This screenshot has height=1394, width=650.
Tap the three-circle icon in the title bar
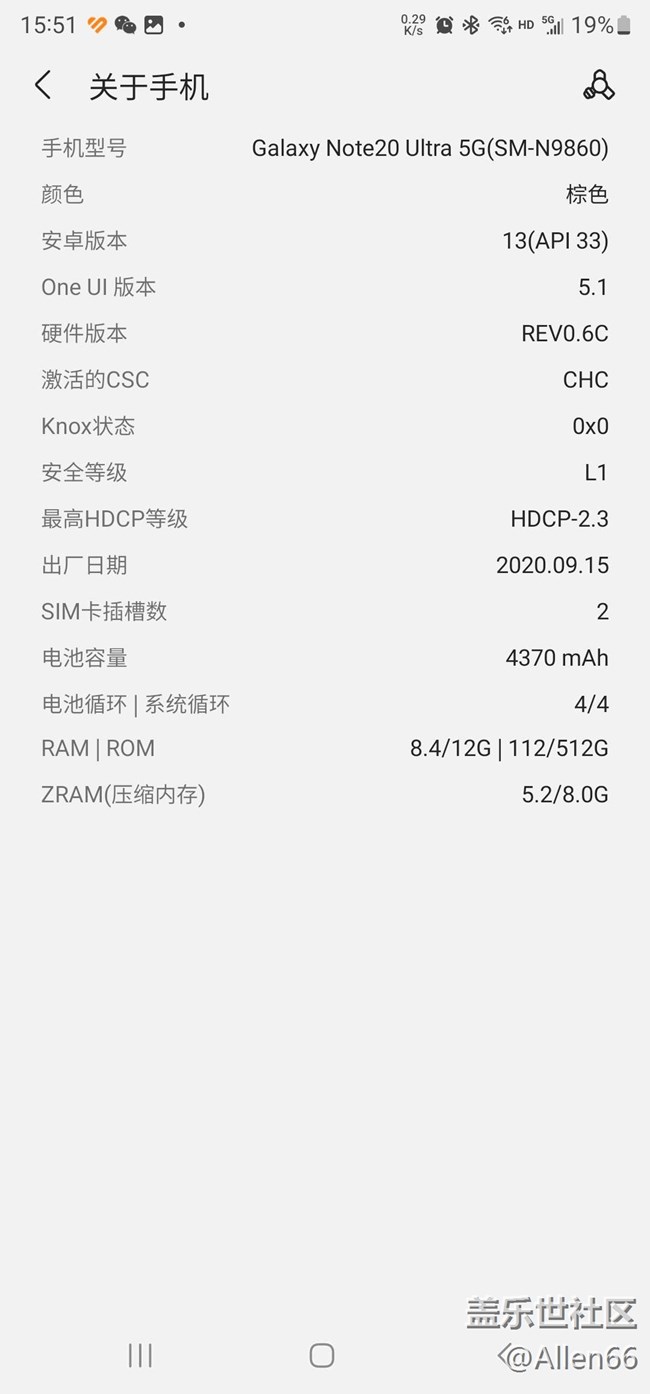tap(598, 86)
